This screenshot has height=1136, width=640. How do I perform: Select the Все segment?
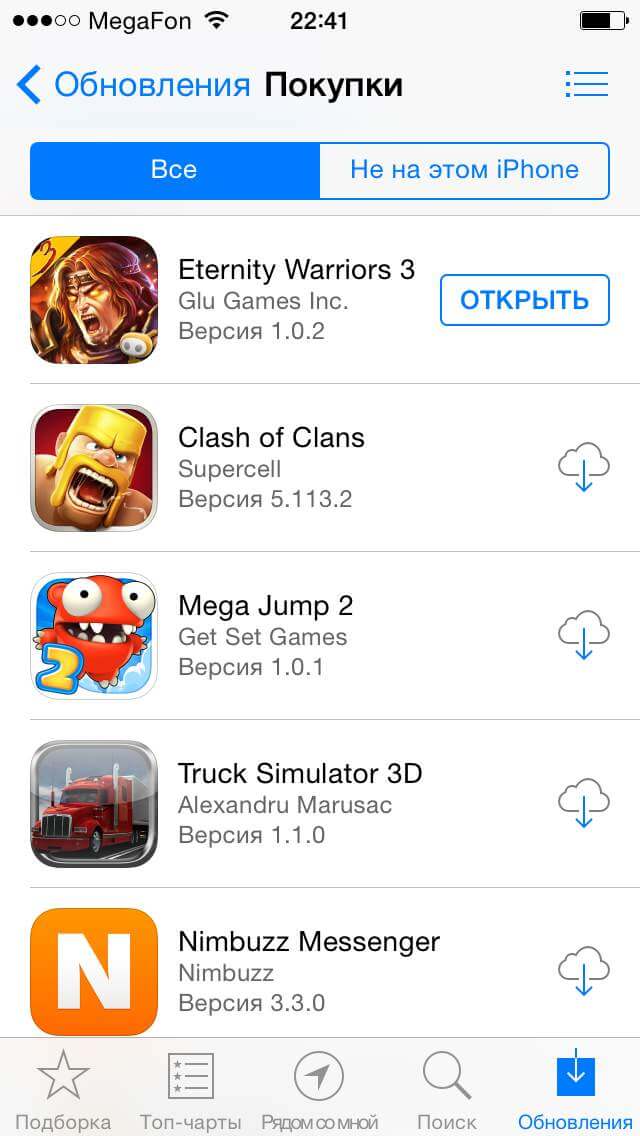174,170
